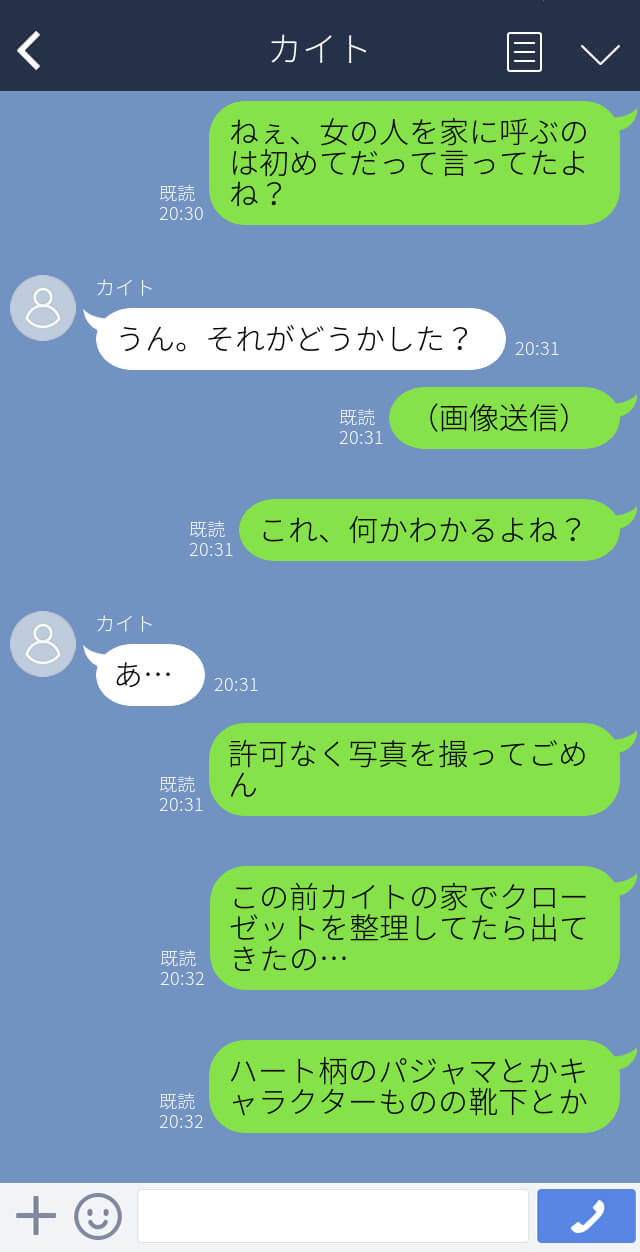This screenshot has height=1252, width=640.
Task: Expand the dropdown chevron in the header
Action: [x=600, y=54]
